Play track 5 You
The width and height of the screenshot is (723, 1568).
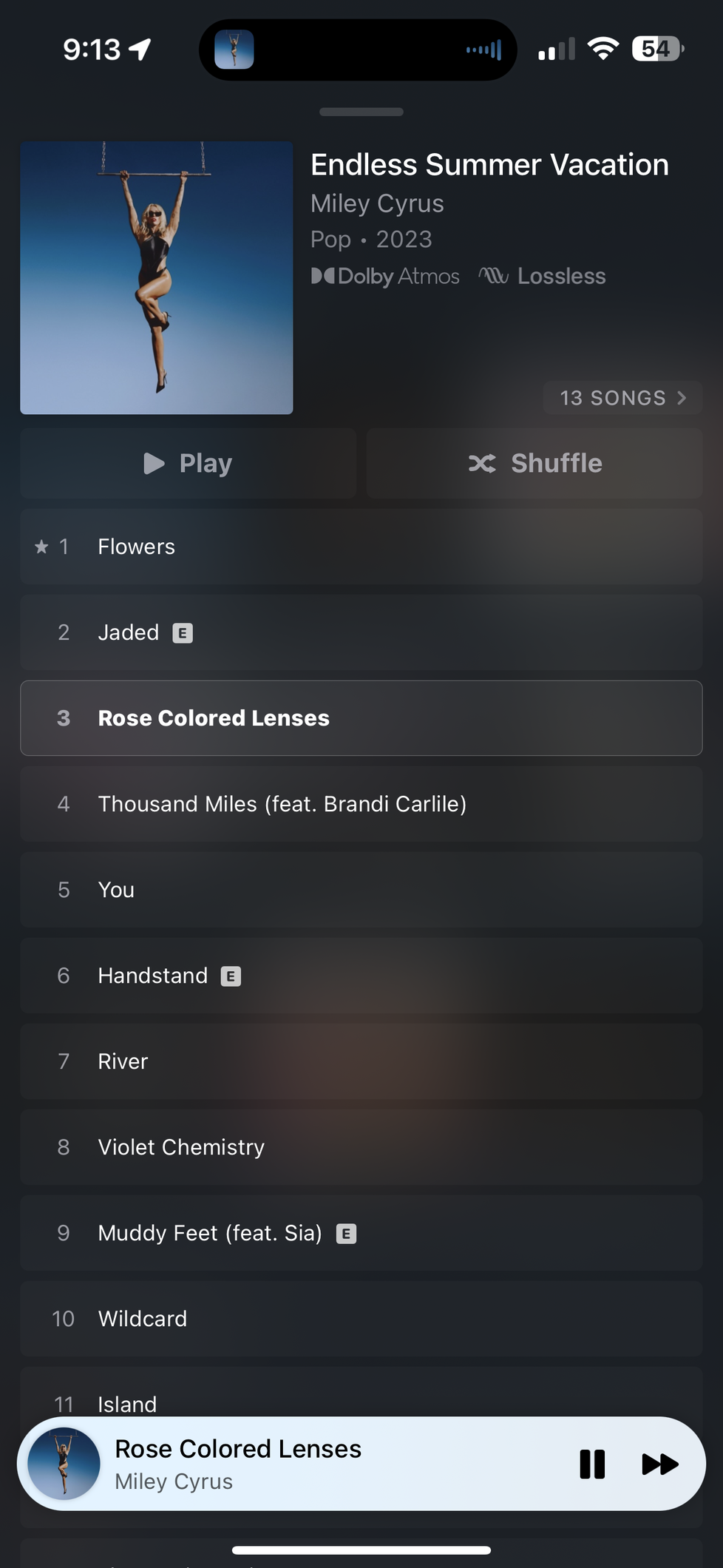[361, 890]
